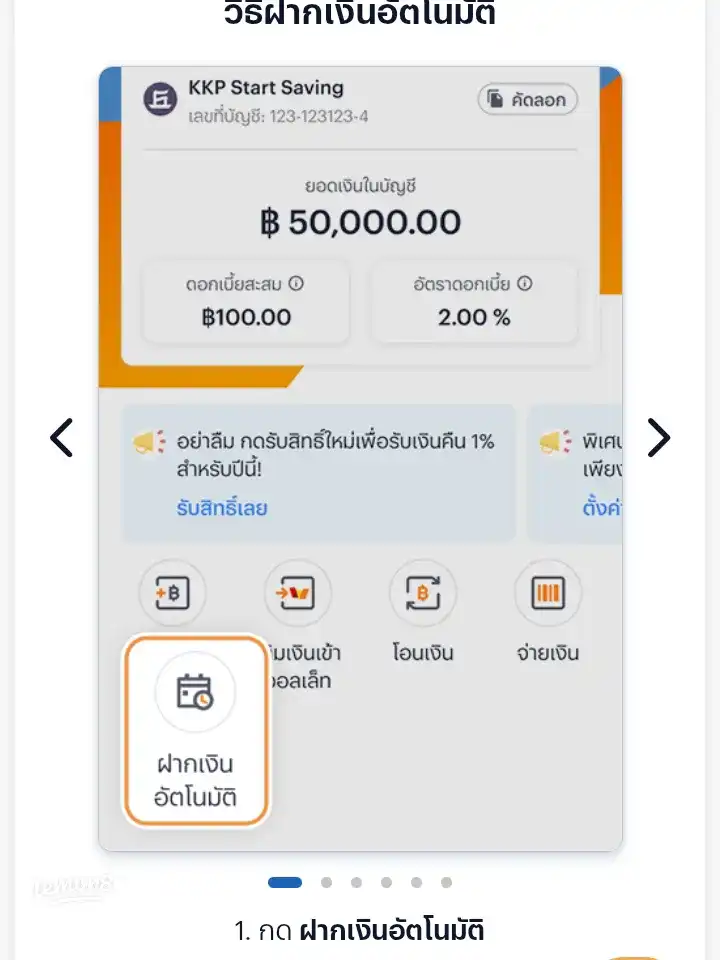The image size is (720, 960).
Task: Select the fourth carousel page dot
Action: tap(385, 882)
